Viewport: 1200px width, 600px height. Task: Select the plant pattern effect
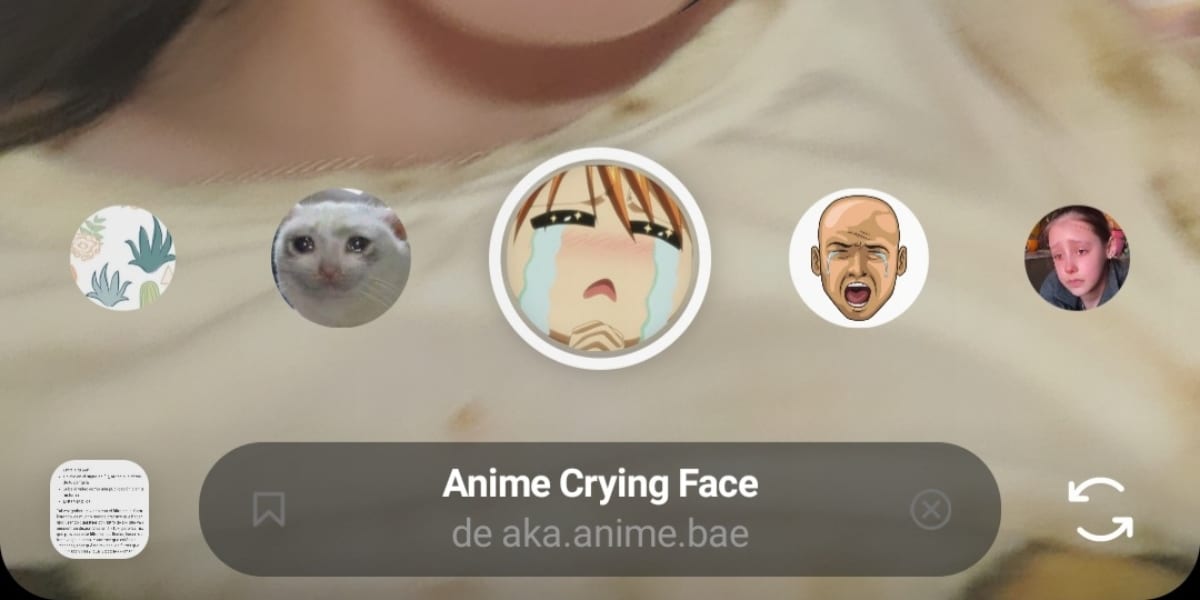point(123,258)
